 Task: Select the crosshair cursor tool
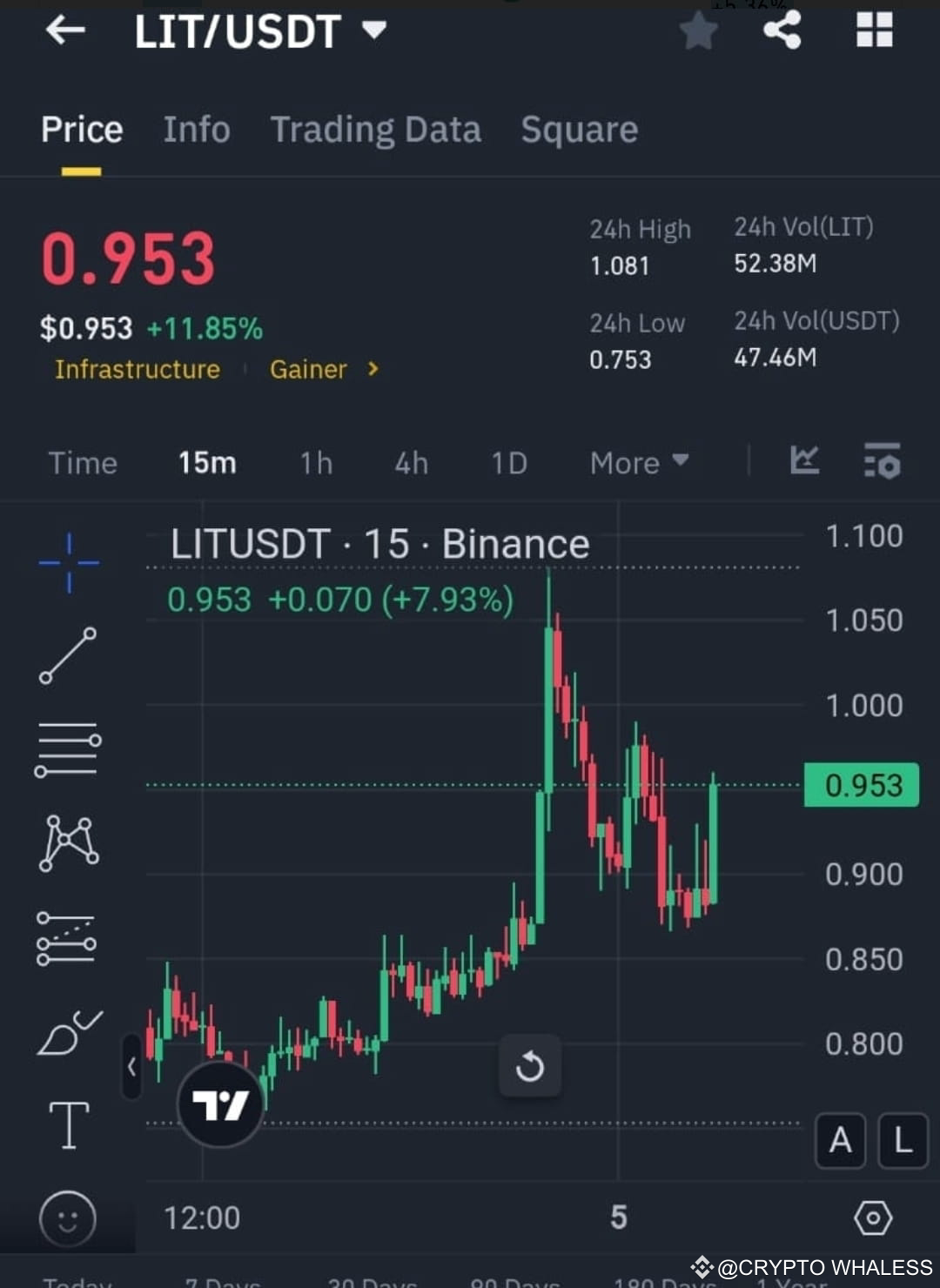68,561
